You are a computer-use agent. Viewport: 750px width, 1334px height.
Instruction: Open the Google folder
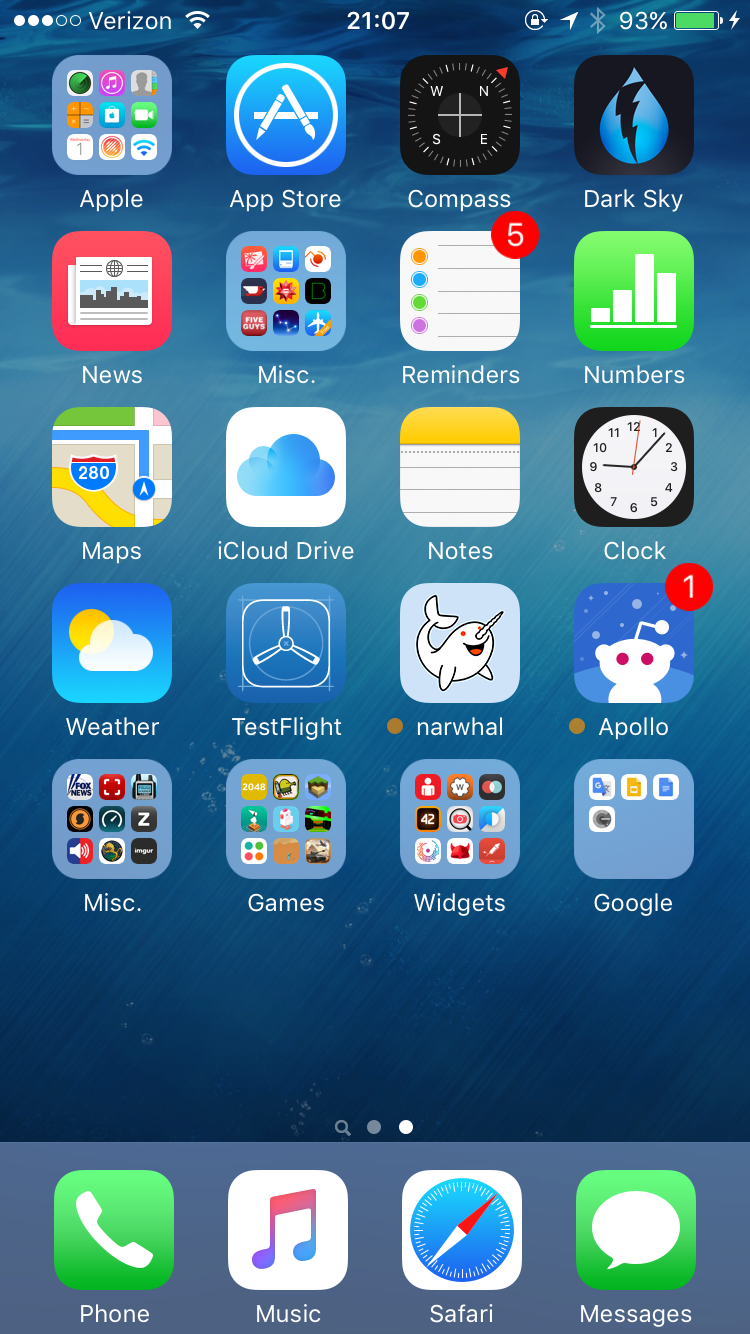(x=634, y=819)
